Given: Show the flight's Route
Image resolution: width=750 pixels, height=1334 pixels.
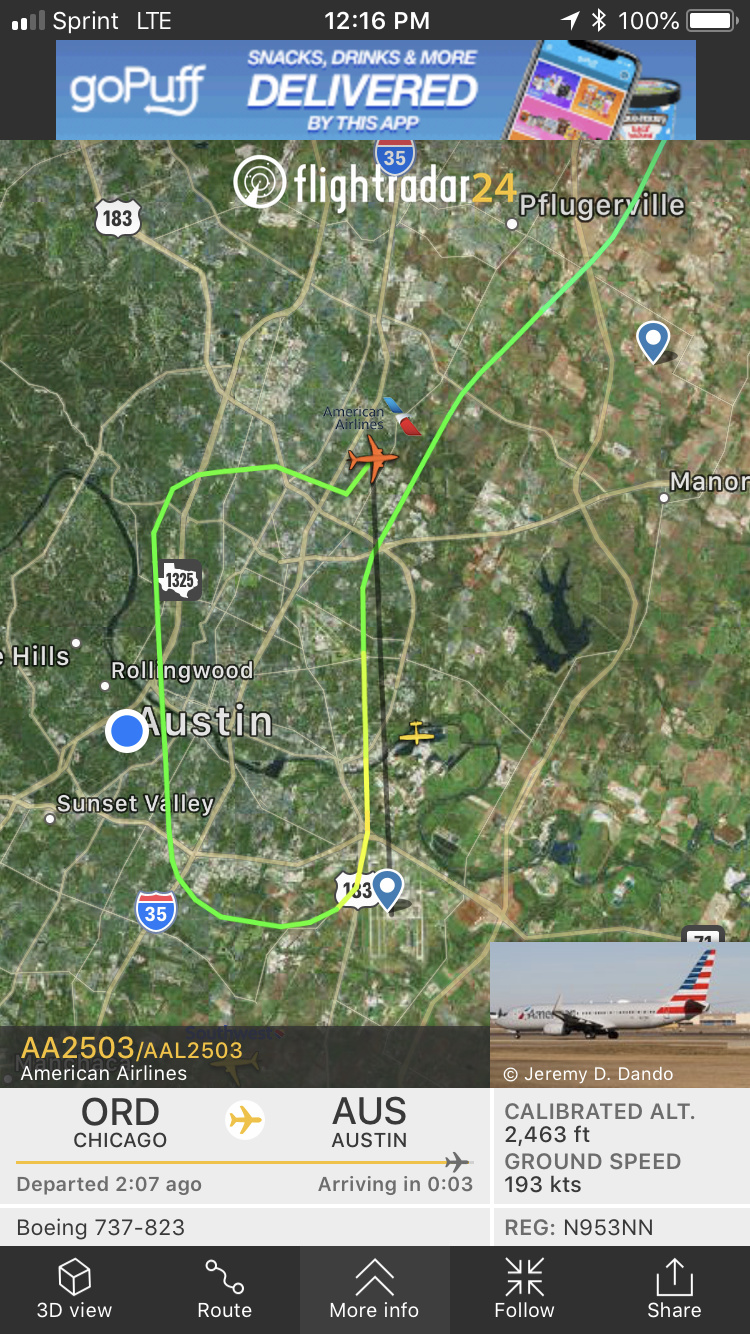Looking at the screenshot, I should 225,1290.
